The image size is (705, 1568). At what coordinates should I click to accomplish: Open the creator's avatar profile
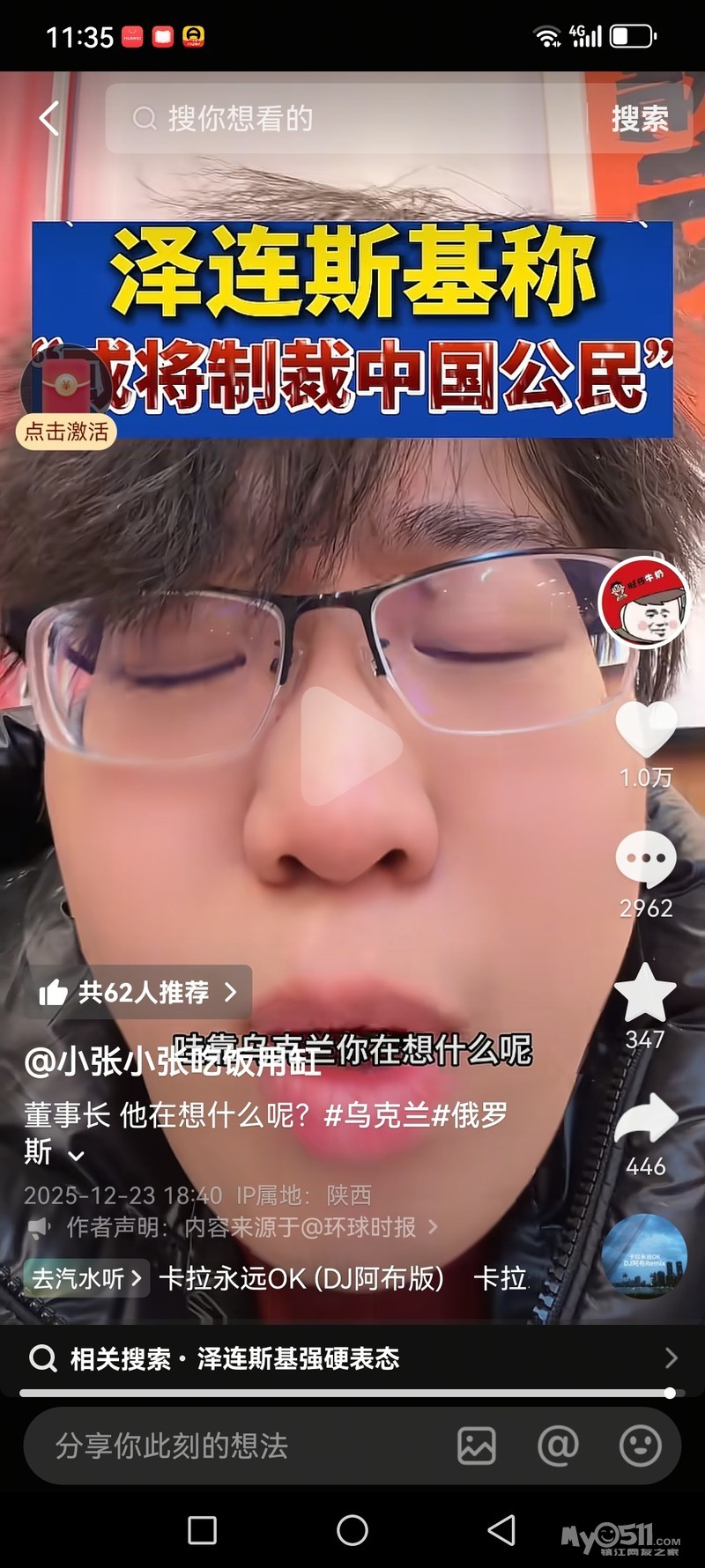(642, 603)
